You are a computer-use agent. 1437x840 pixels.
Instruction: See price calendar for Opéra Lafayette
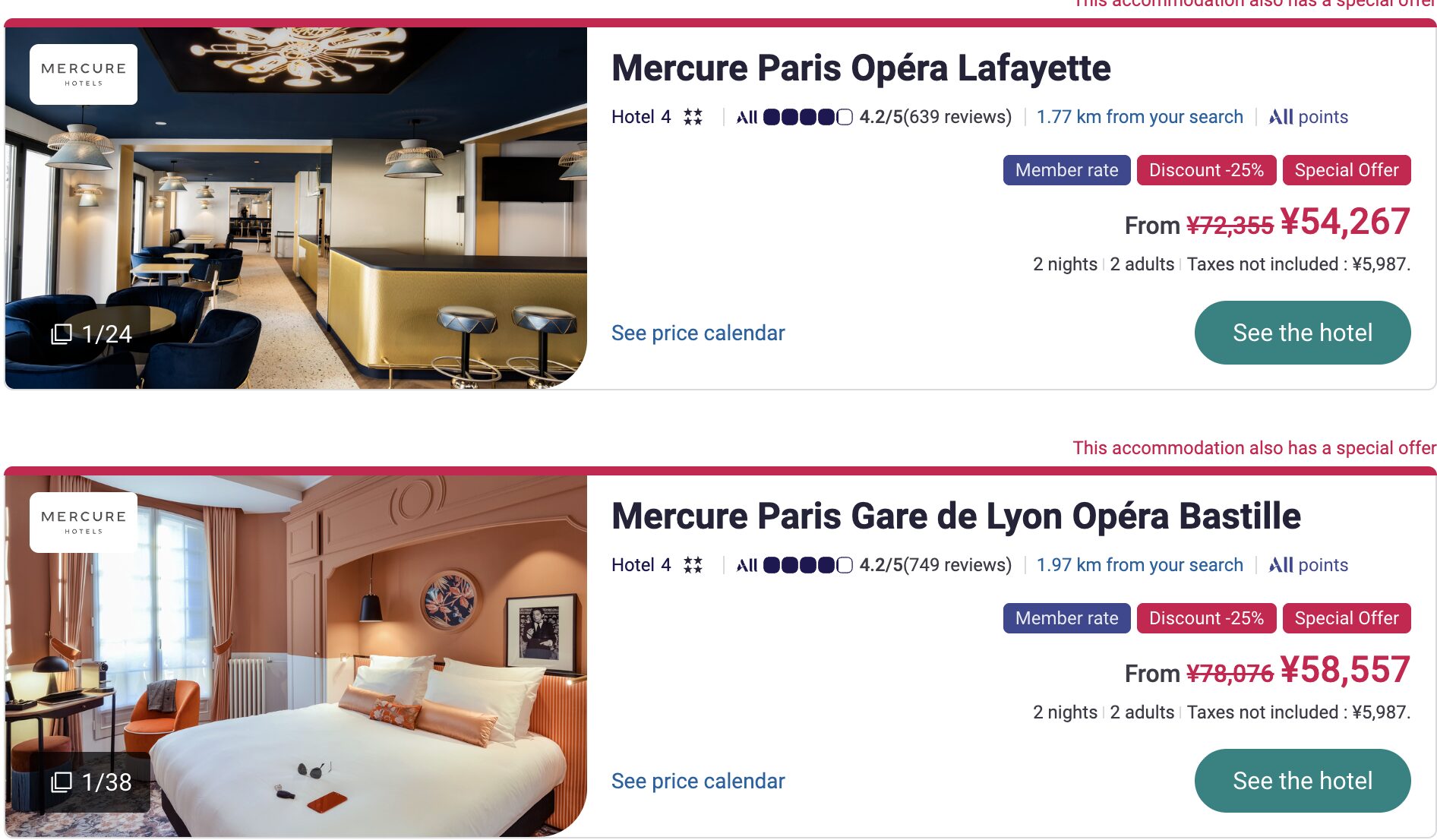(x=698, y=333)
